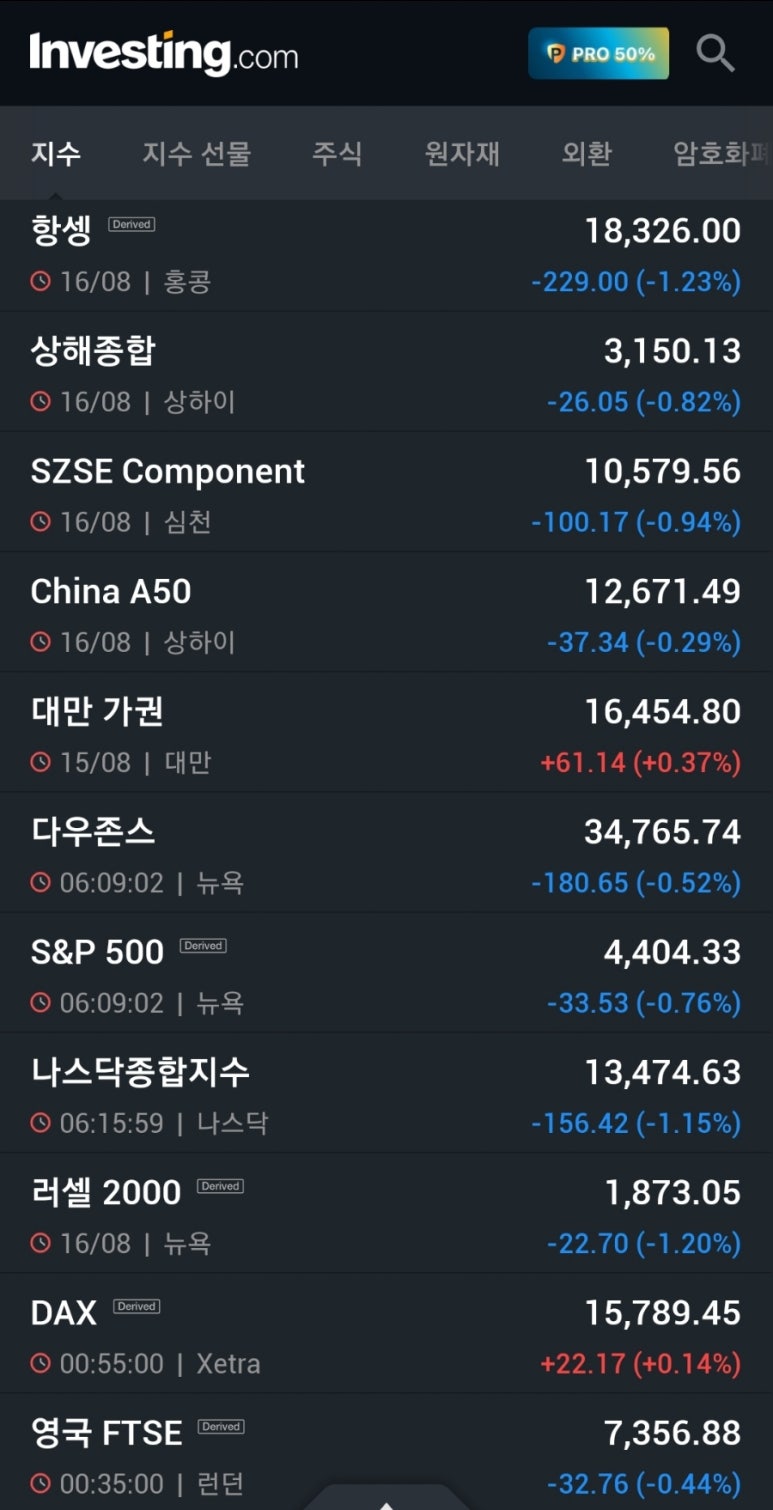Open the 상해종합 index details
Screen dimensions: 773x1510
(x=386, y=372)
